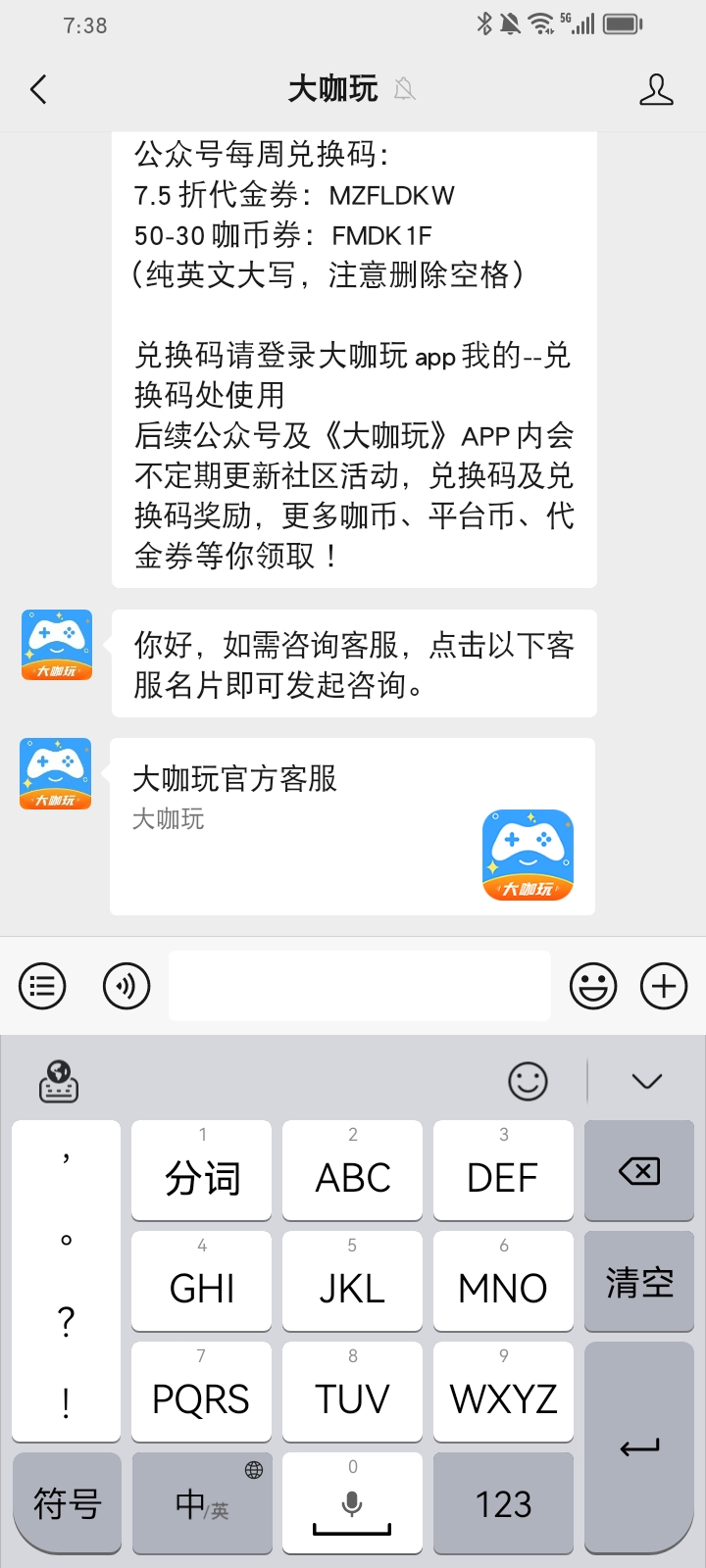The width and height of the screenshot is (706, 1568).
Task: Toggle 中/英 language key
Action: 202,1504
